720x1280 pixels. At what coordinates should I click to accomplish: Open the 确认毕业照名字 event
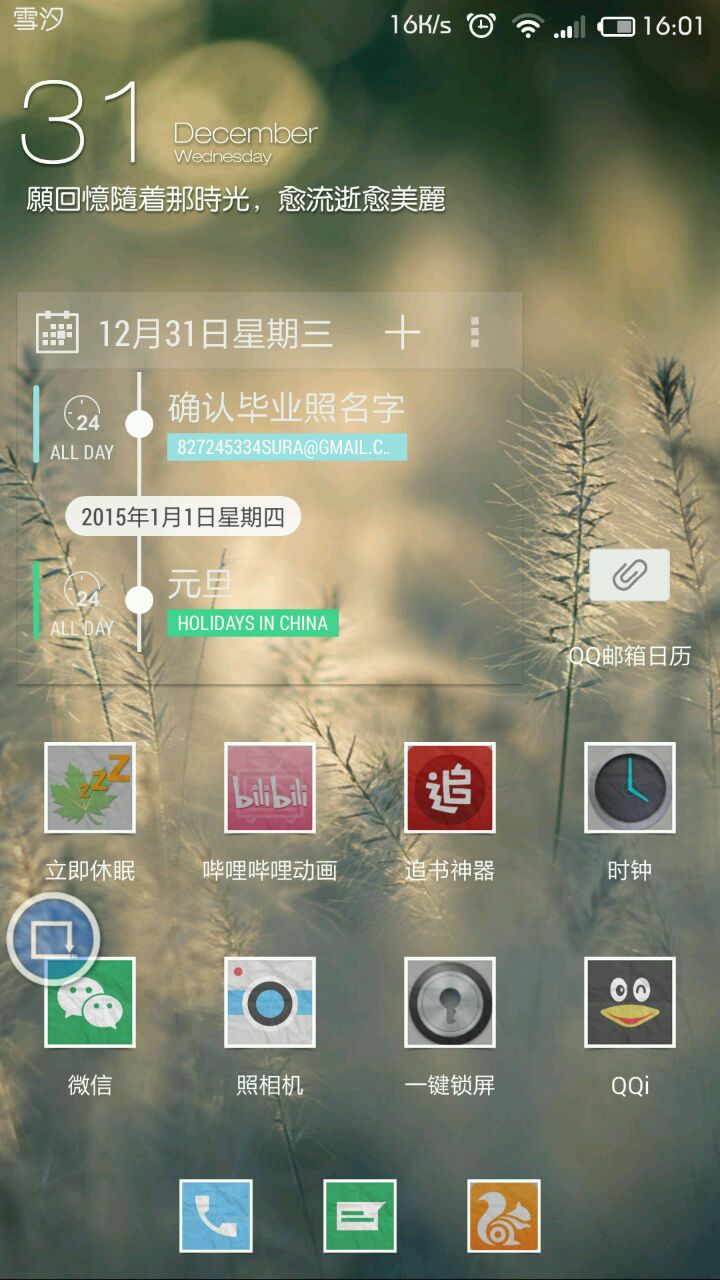coord(285,408)
